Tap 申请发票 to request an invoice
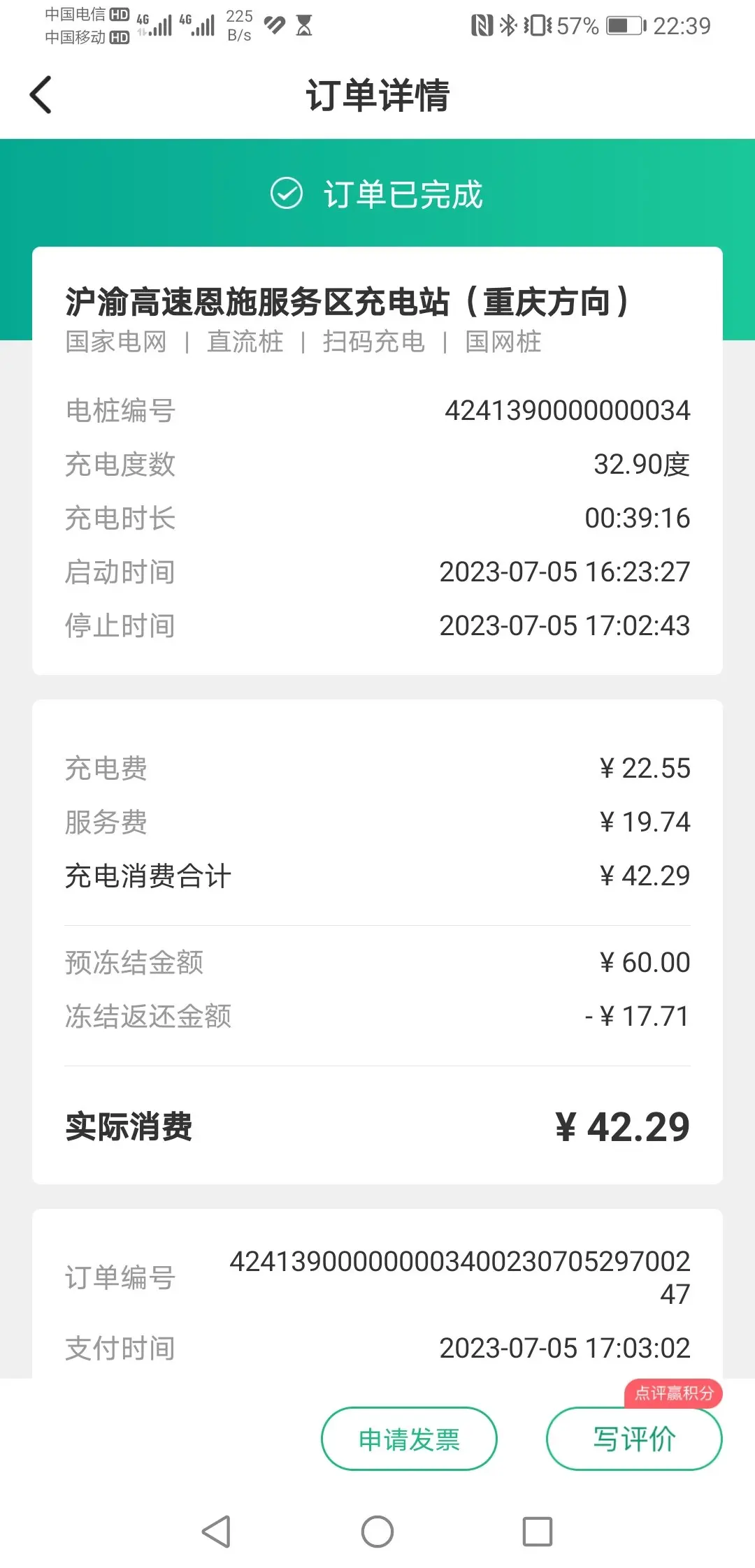The height and width of the screenshot is (1568, 755). (409, 1439)
